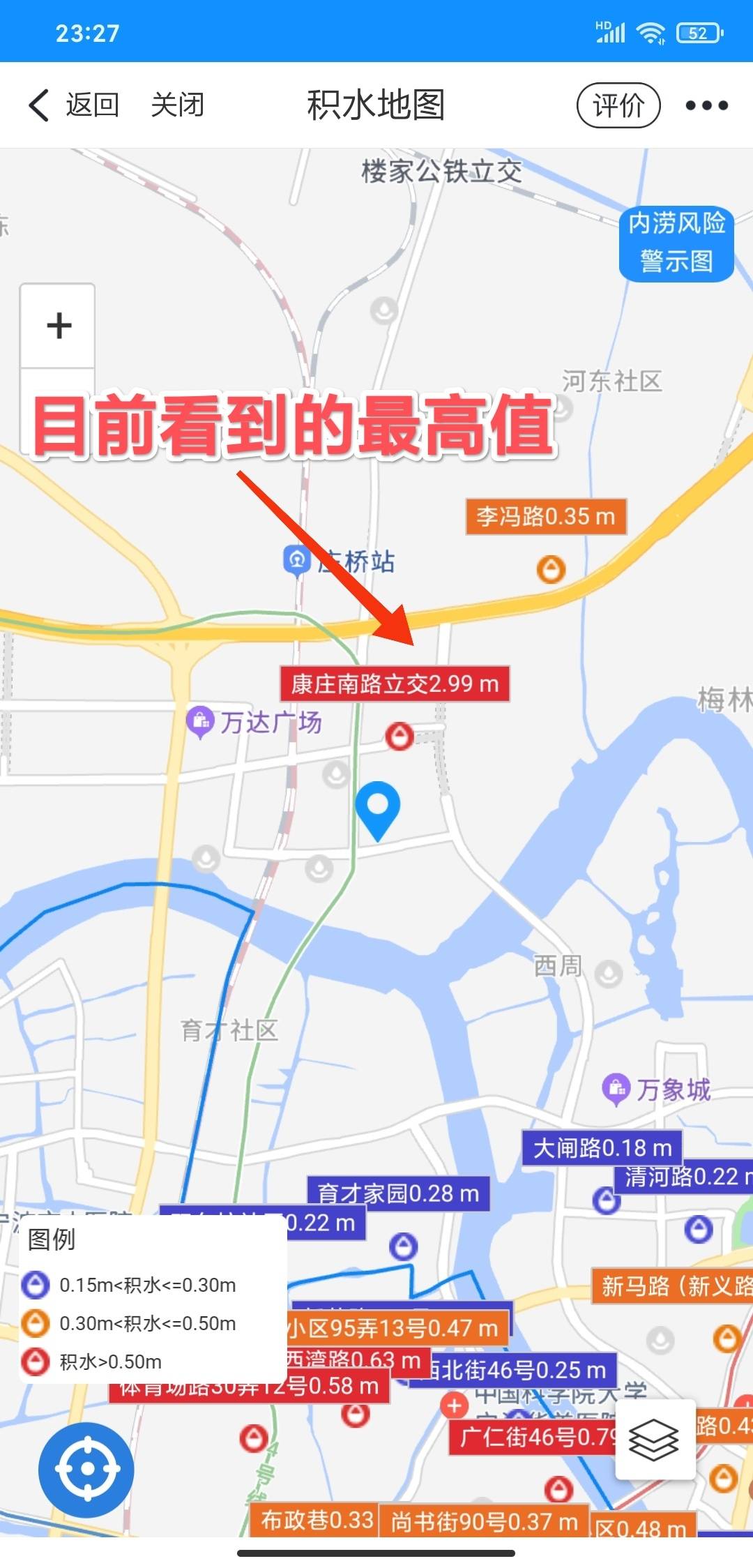Close the page with 关闭
Viewport: 753px width, 1568px height.
coord(177,105)
